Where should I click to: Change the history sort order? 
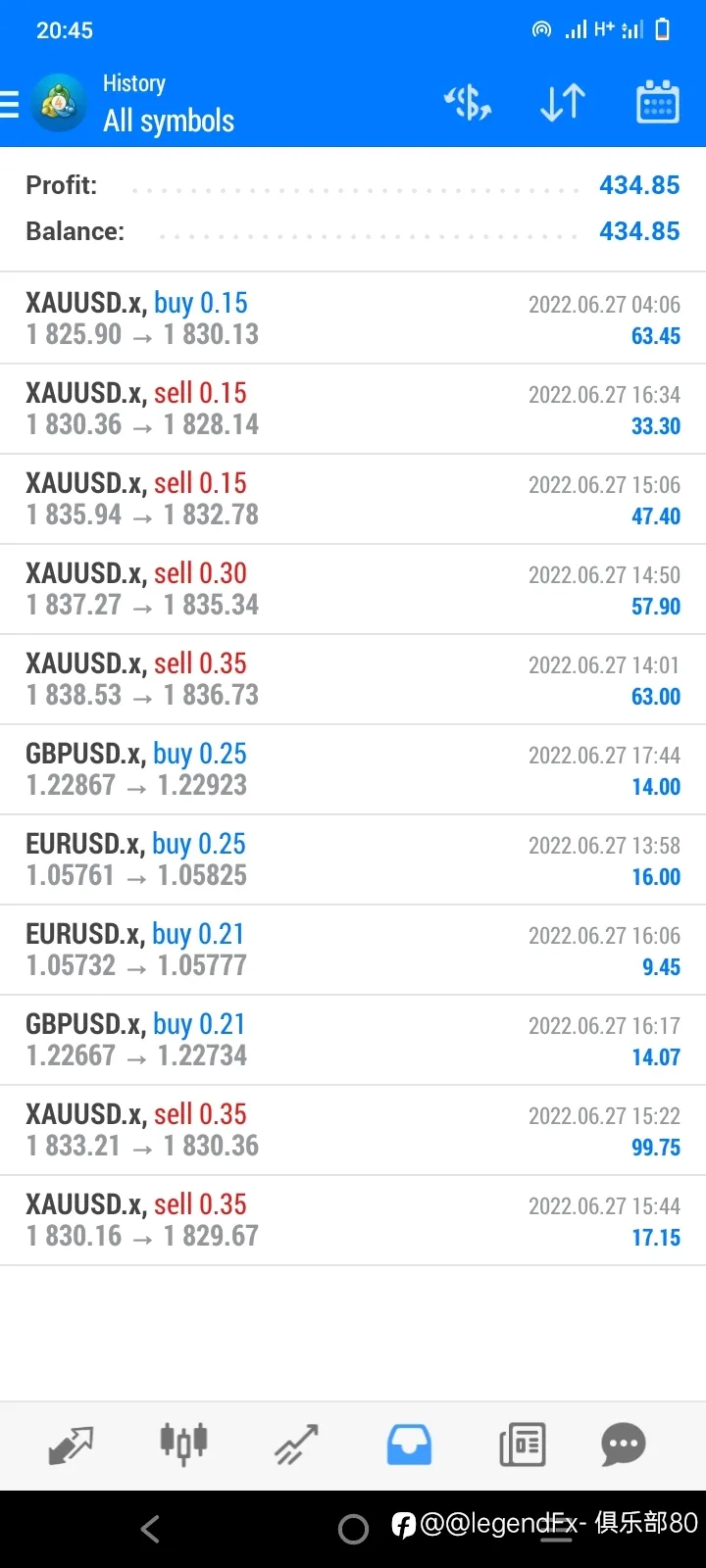pyautogui.click(x=563, y=103)
